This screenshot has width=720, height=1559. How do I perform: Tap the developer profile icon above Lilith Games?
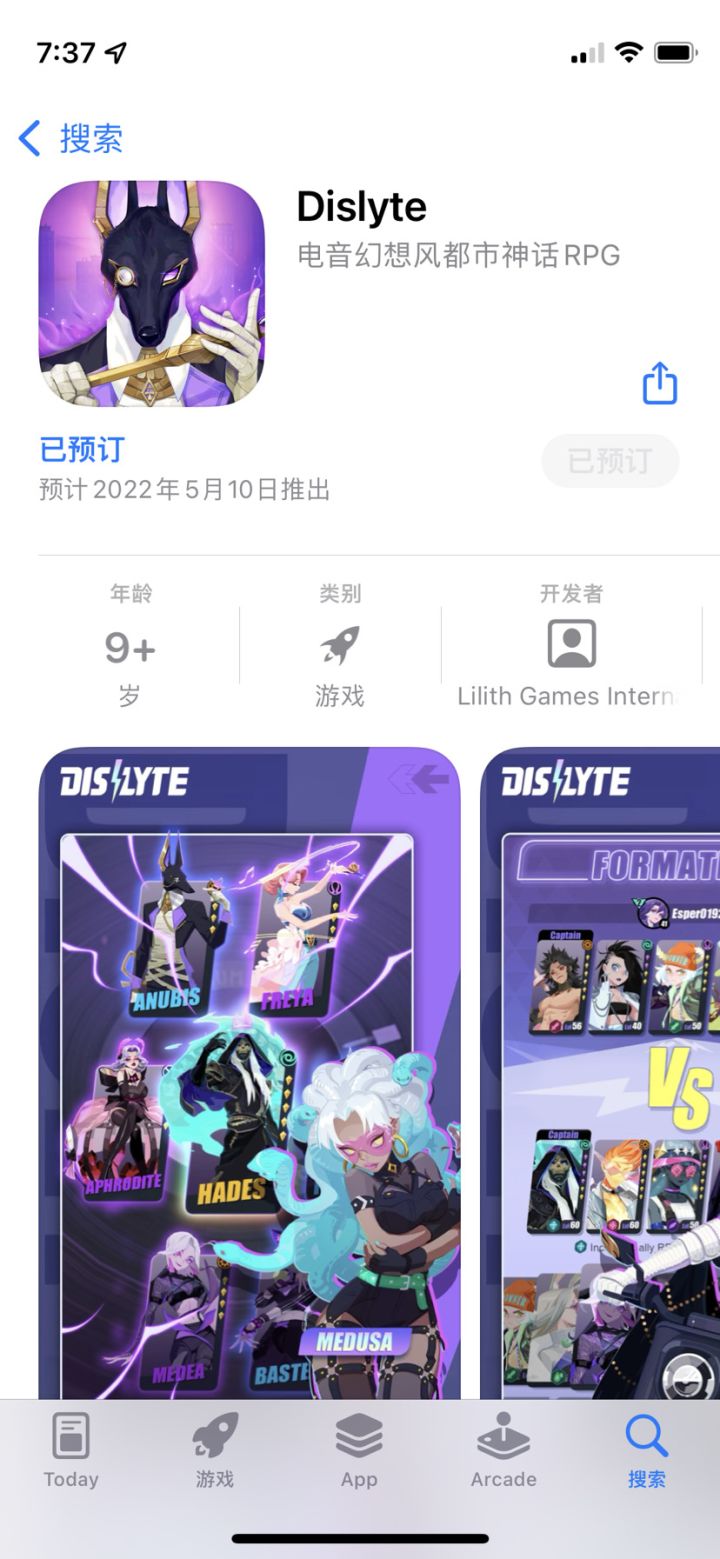point(571,644)
